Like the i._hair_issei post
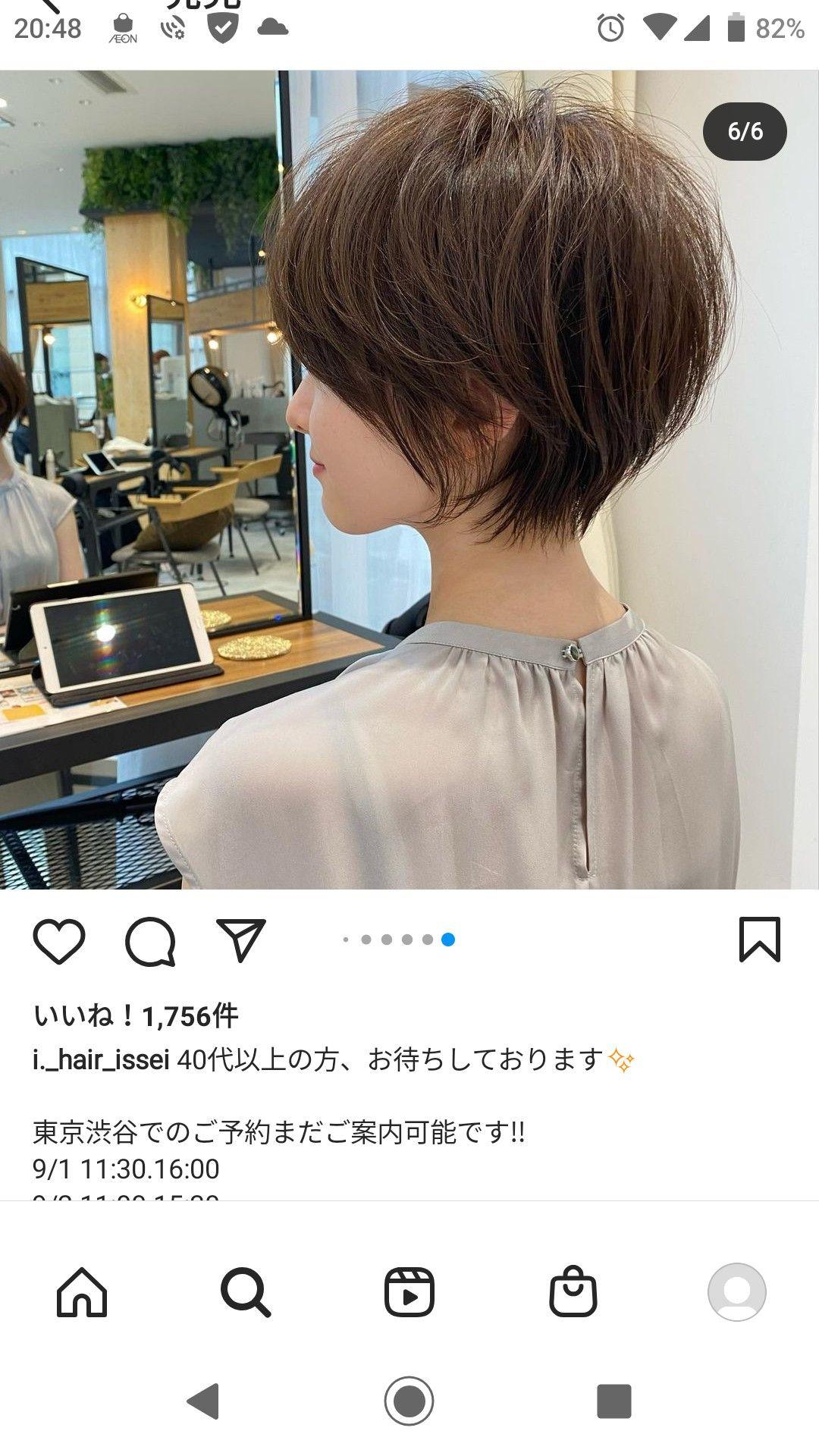 (x=59, y=941)
